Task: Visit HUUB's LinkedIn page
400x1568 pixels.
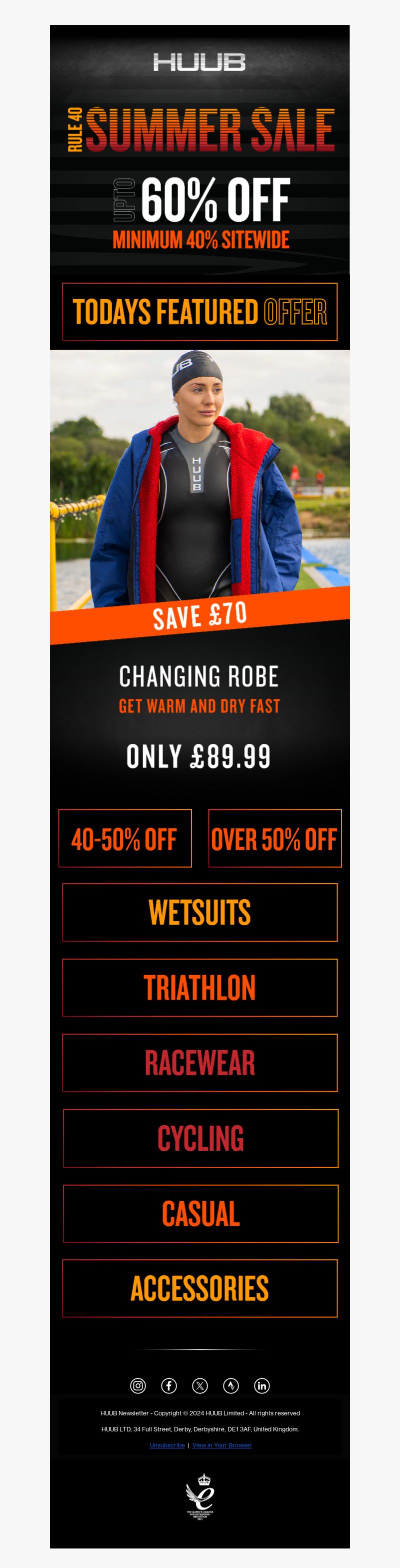Action: (x=261, y=1386)
